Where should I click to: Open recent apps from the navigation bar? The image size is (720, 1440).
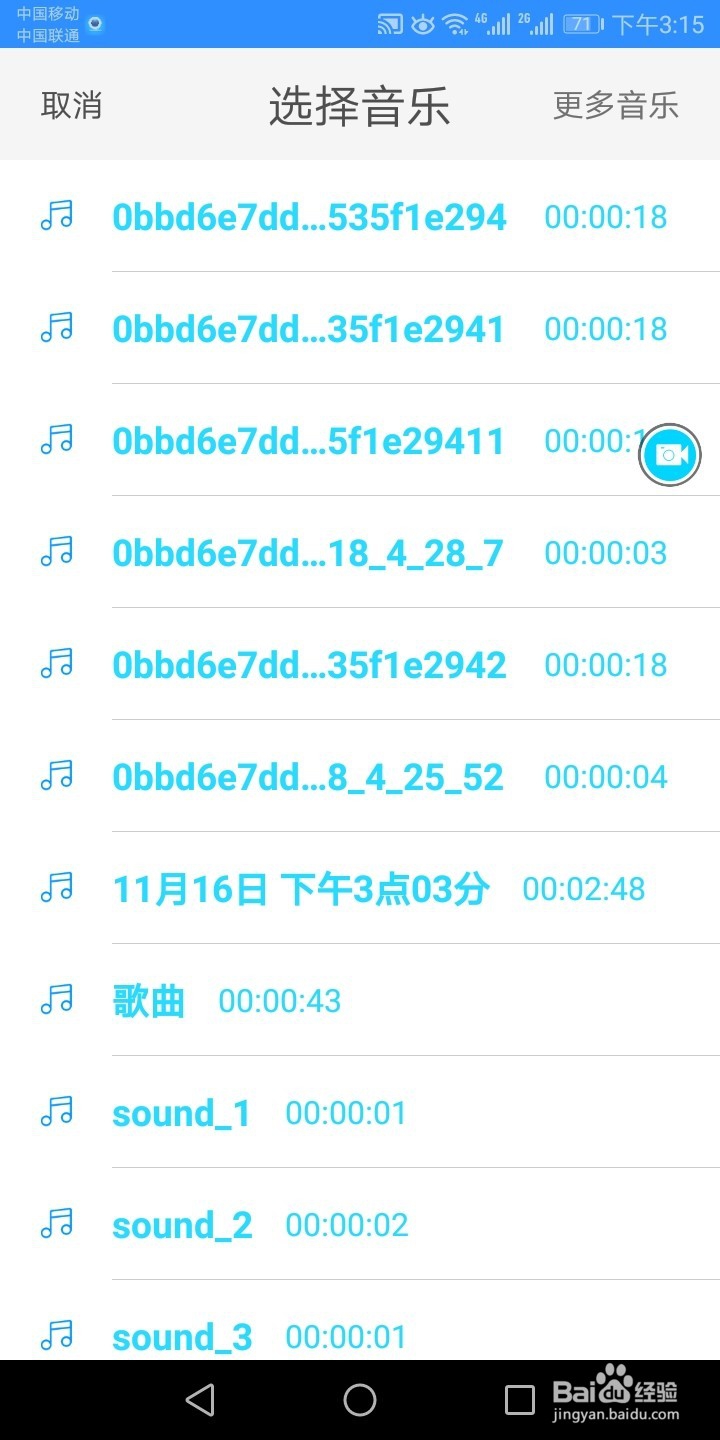[520, 1400]
